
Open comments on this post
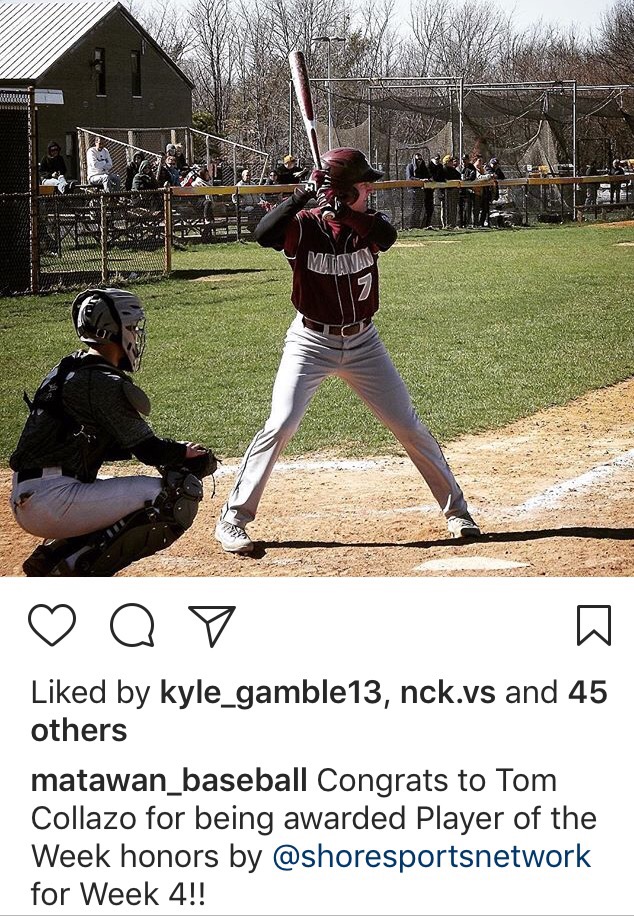point(132,627)
